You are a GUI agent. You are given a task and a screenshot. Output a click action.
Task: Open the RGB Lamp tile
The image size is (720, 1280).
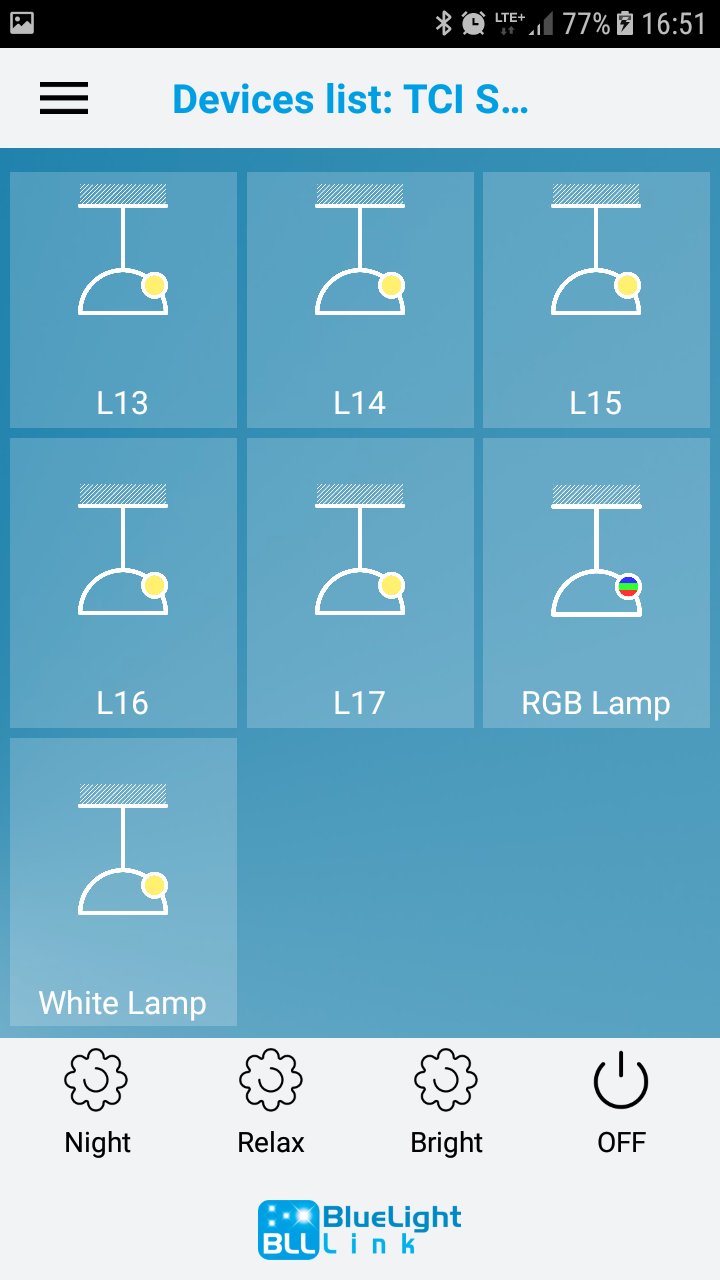[596, 583]
